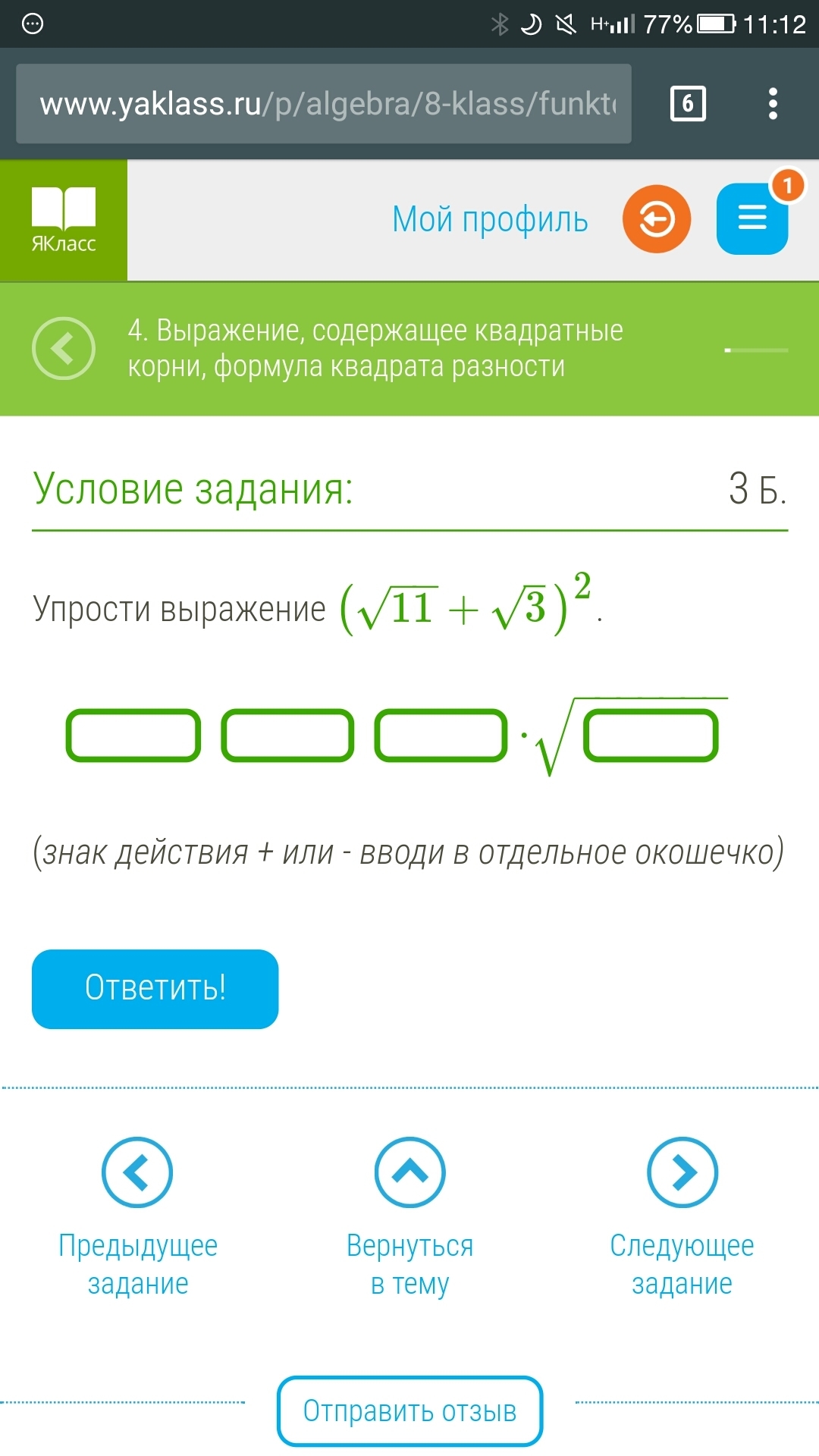Select the third answer box before the dot
Image resolution: width=819 pixels, height=1456 pixels.
441,735
